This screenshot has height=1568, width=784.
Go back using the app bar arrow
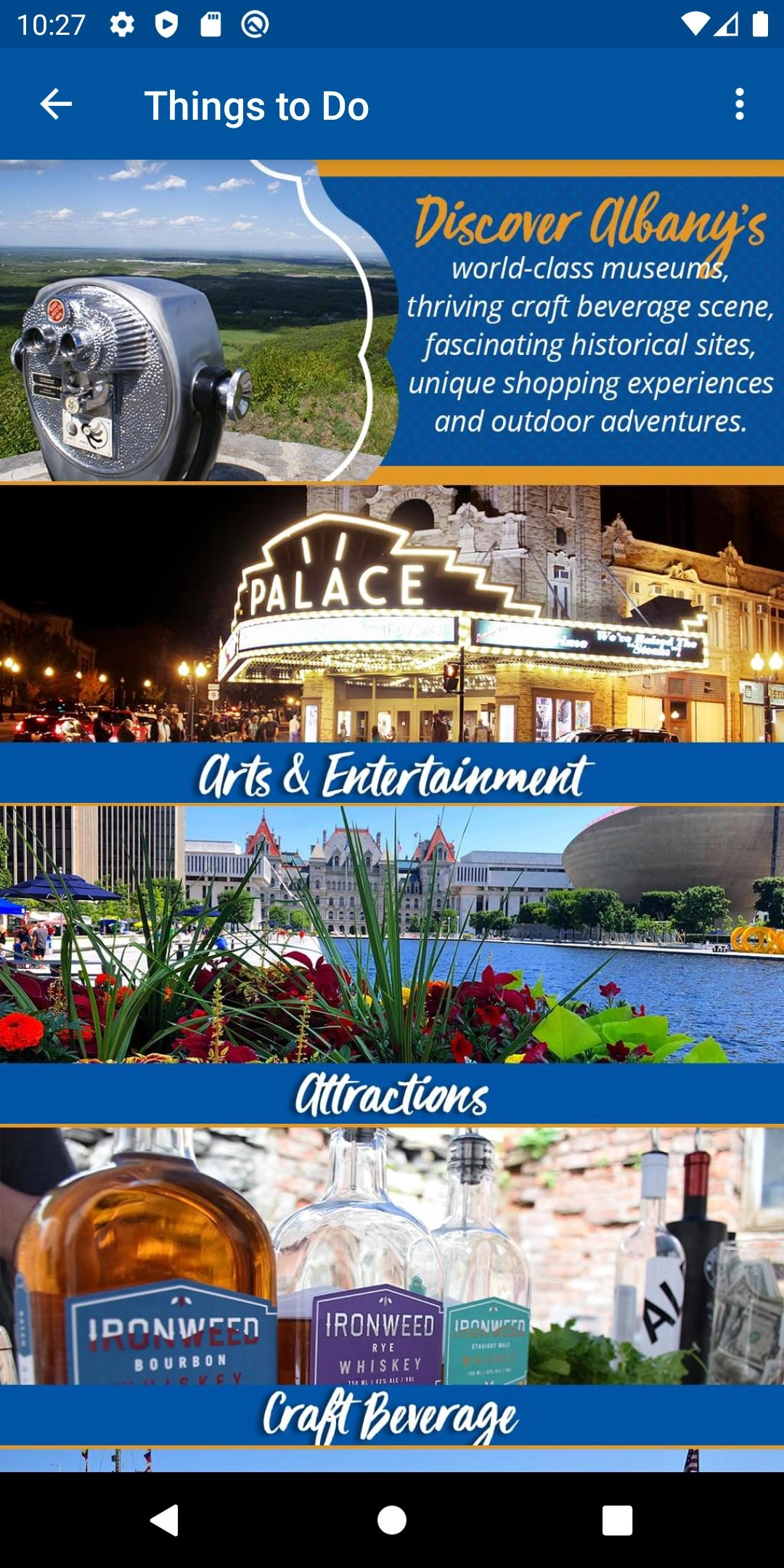(56, 105)
